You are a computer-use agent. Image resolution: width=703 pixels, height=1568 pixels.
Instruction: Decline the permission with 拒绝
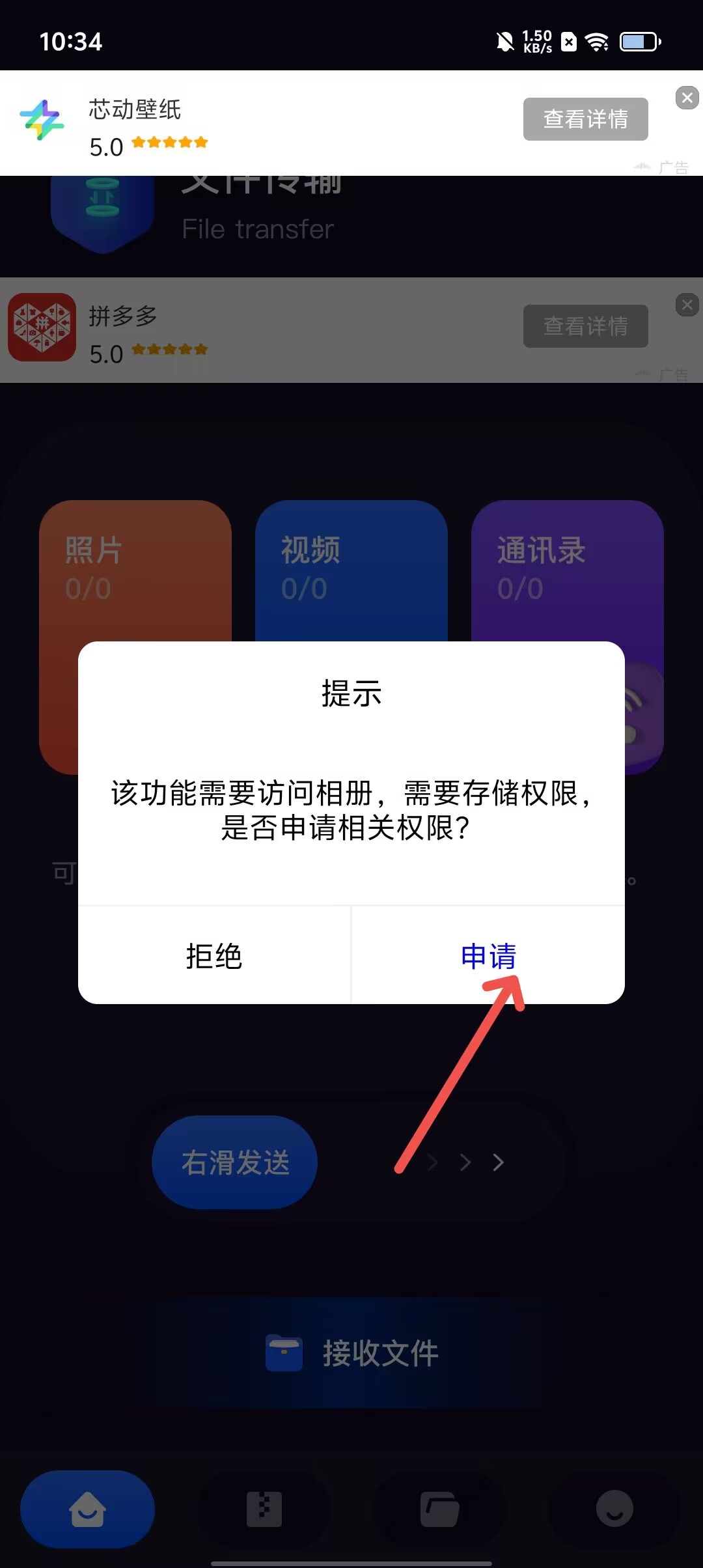click(214, 956)
